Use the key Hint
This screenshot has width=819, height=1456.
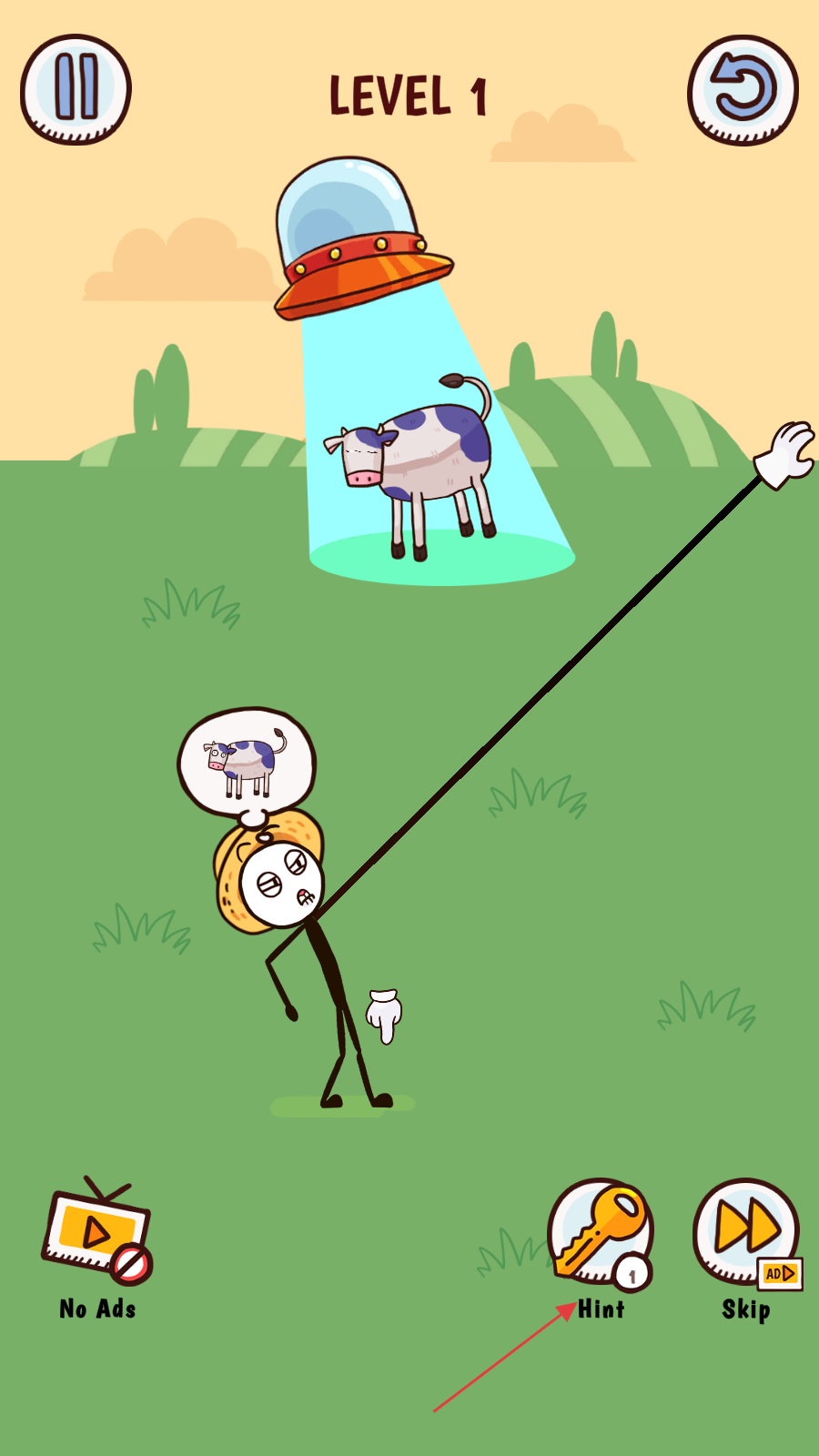click(600, 1234)
